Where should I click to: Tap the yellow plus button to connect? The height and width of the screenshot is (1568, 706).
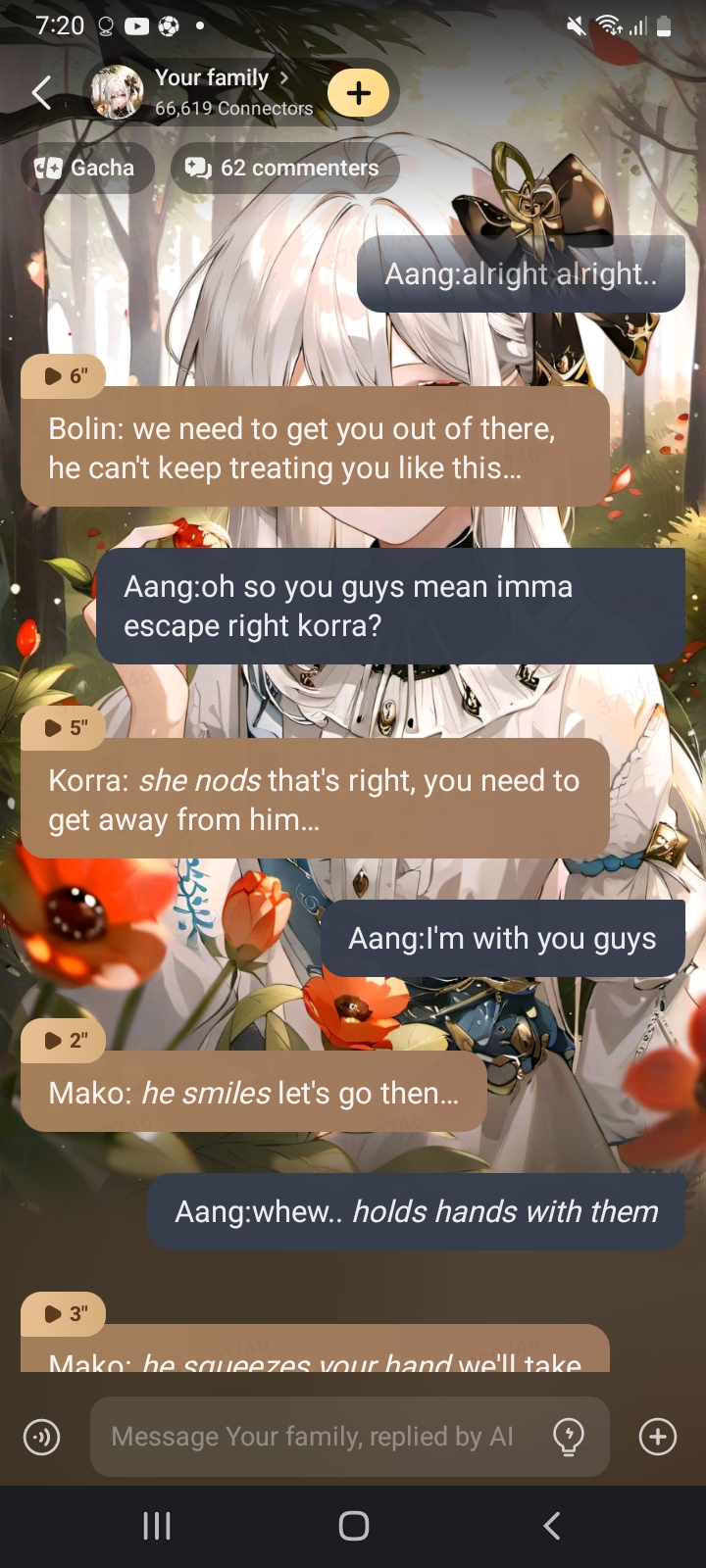click(x=358, y=93)
